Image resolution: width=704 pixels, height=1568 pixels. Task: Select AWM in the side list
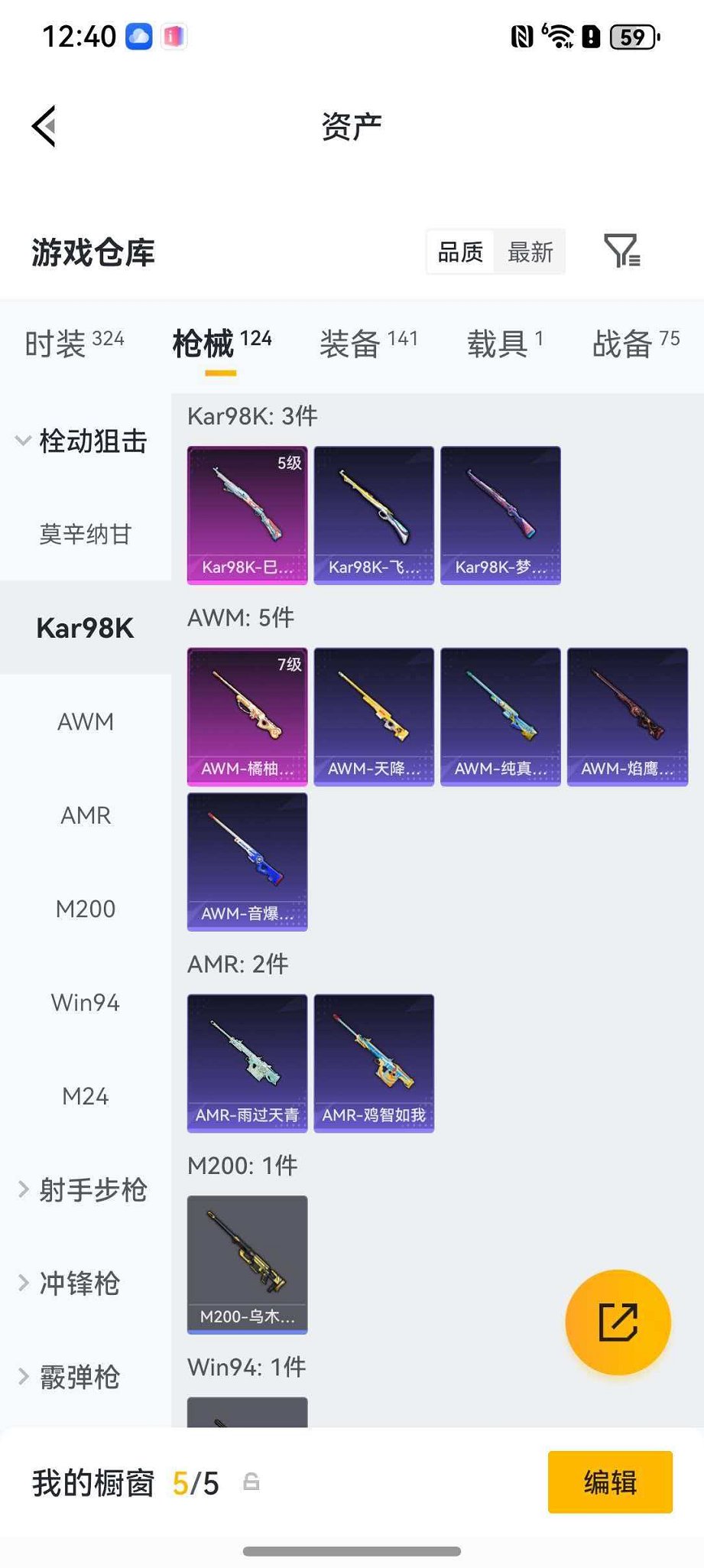(x=86, y=721)
